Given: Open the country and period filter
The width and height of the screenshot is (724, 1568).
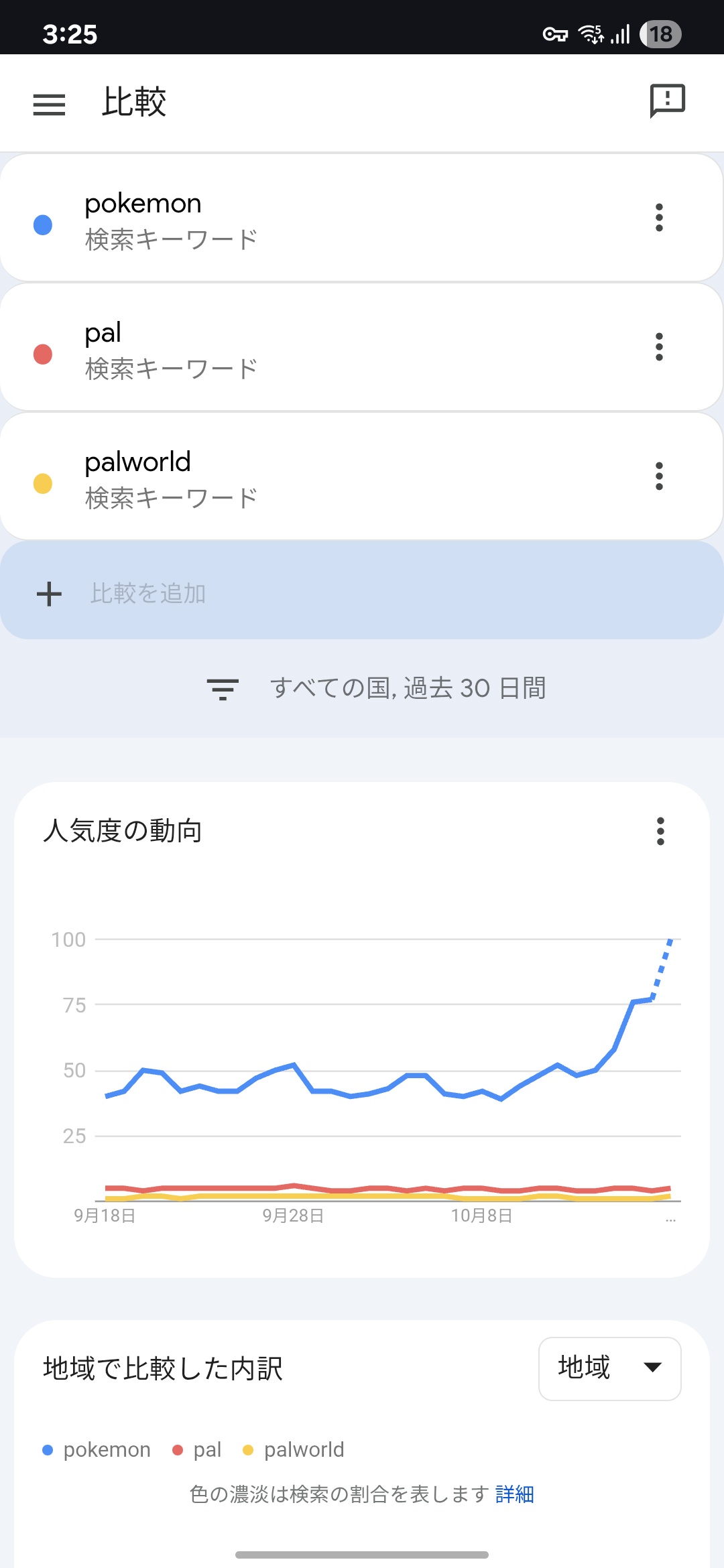Looking at the screenshot, I should pos(377,688).
